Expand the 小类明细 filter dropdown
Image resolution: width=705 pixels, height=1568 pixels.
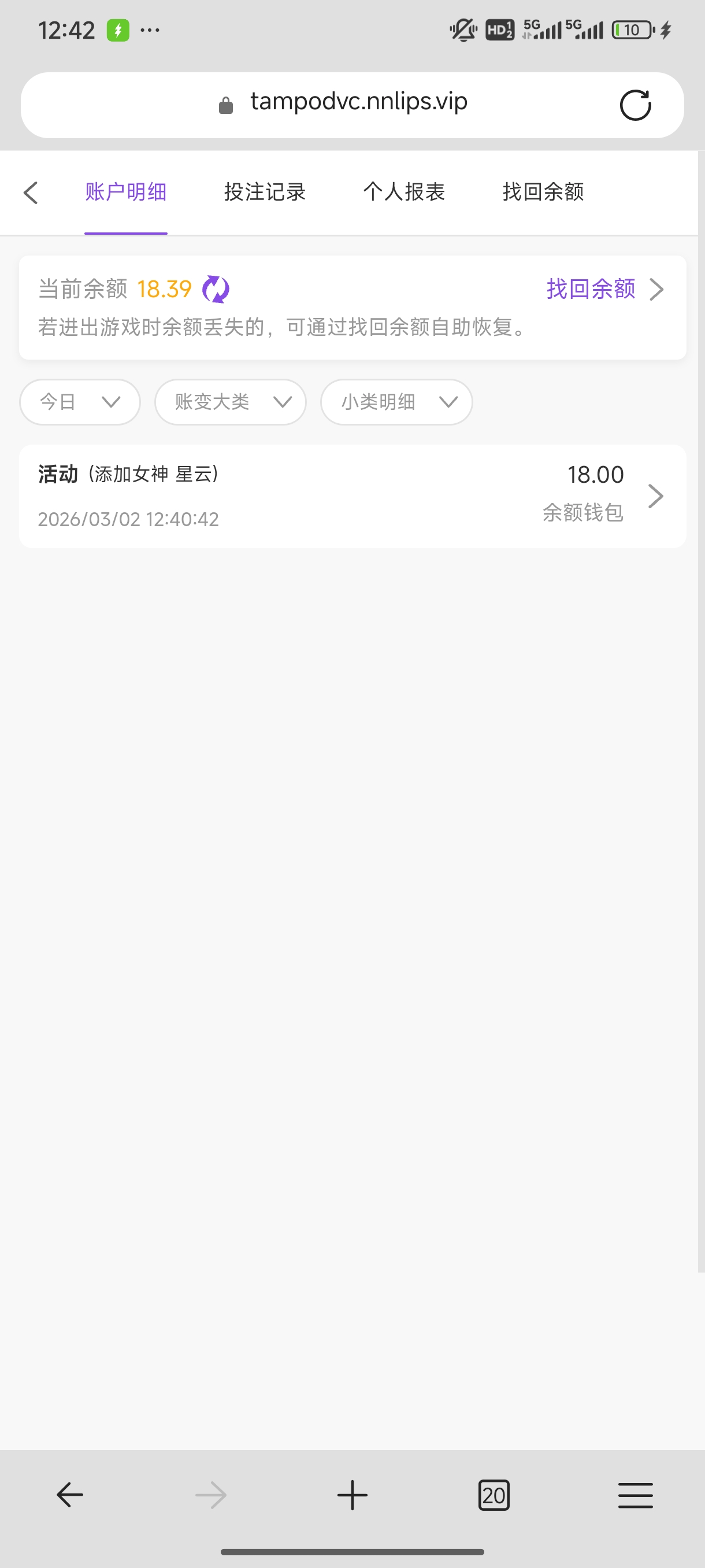click(396, 402)
